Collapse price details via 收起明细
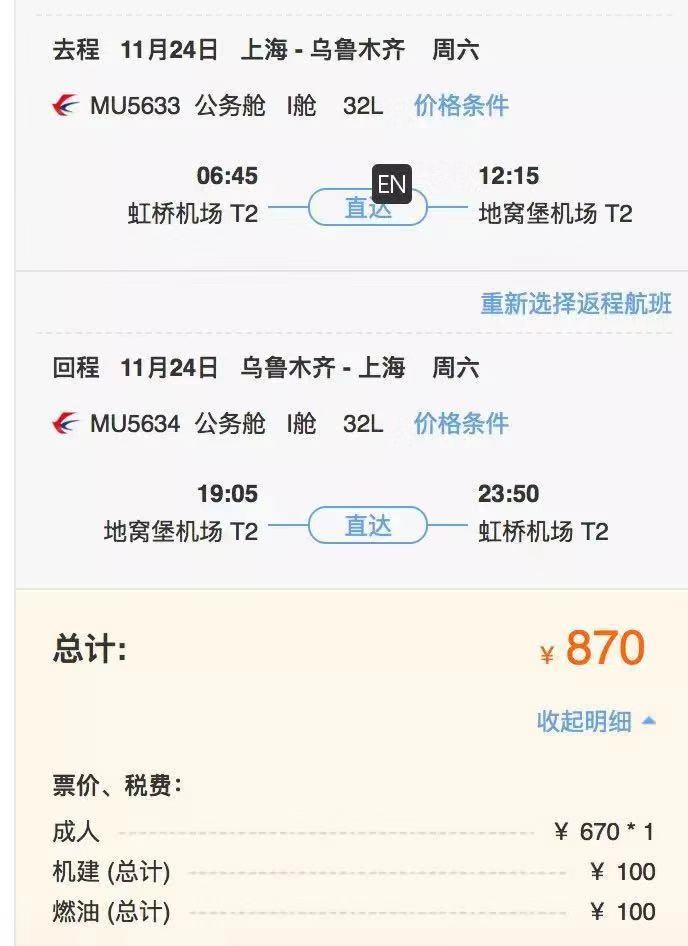This screenshot has width=688, height=946. 595,721
